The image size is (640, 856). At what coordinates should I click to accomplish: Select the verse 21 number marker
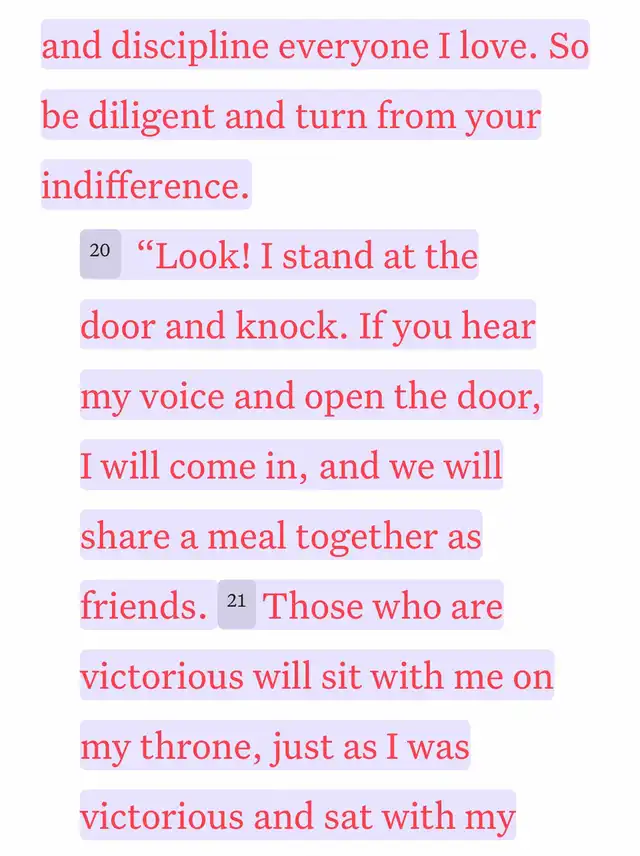[237, 604]
